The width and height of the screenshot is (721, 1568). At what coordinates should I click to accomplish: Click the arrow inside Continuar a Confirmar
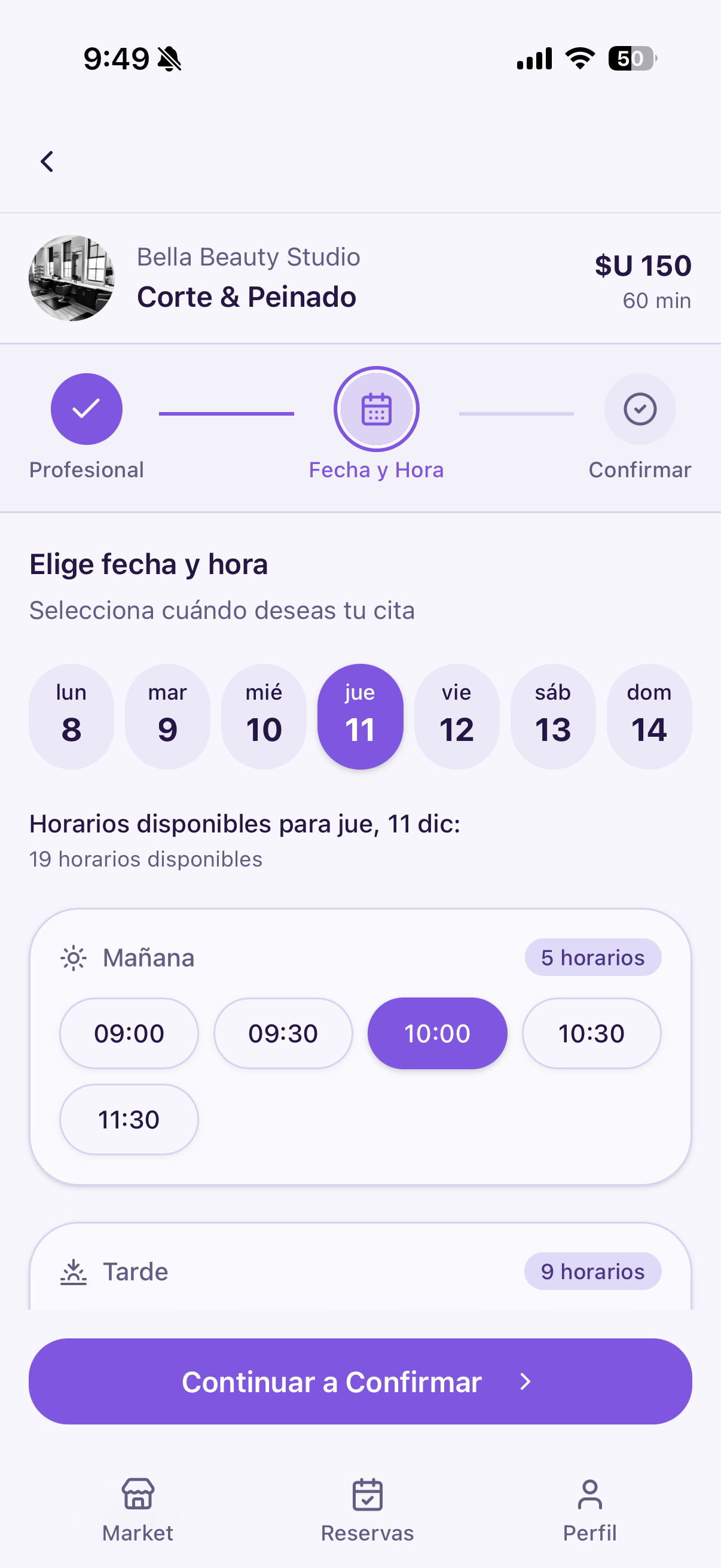click(526, 1383)
